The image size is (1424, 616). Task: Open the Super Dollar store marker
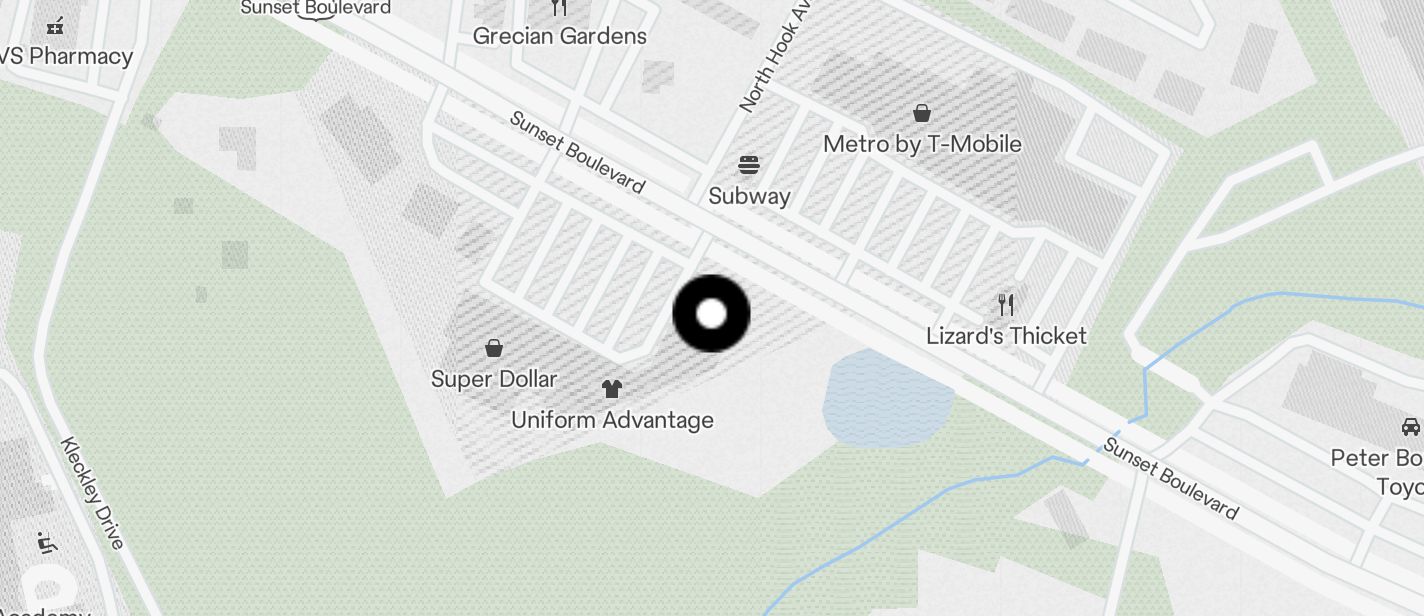click(x=493, y=349)
